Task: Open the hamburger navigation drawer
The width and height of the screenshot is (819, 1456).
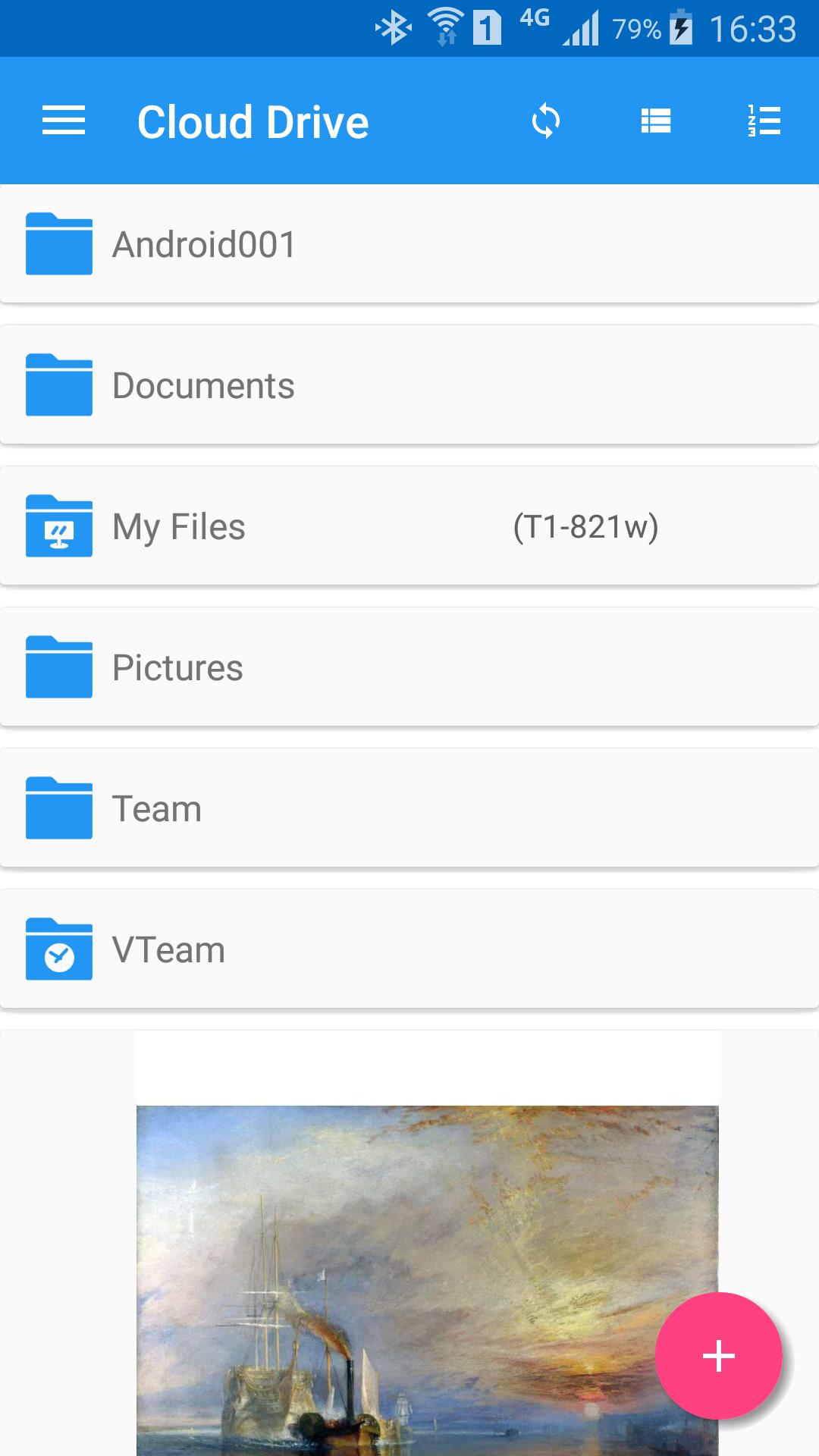Action: click(x=64, y=121)
